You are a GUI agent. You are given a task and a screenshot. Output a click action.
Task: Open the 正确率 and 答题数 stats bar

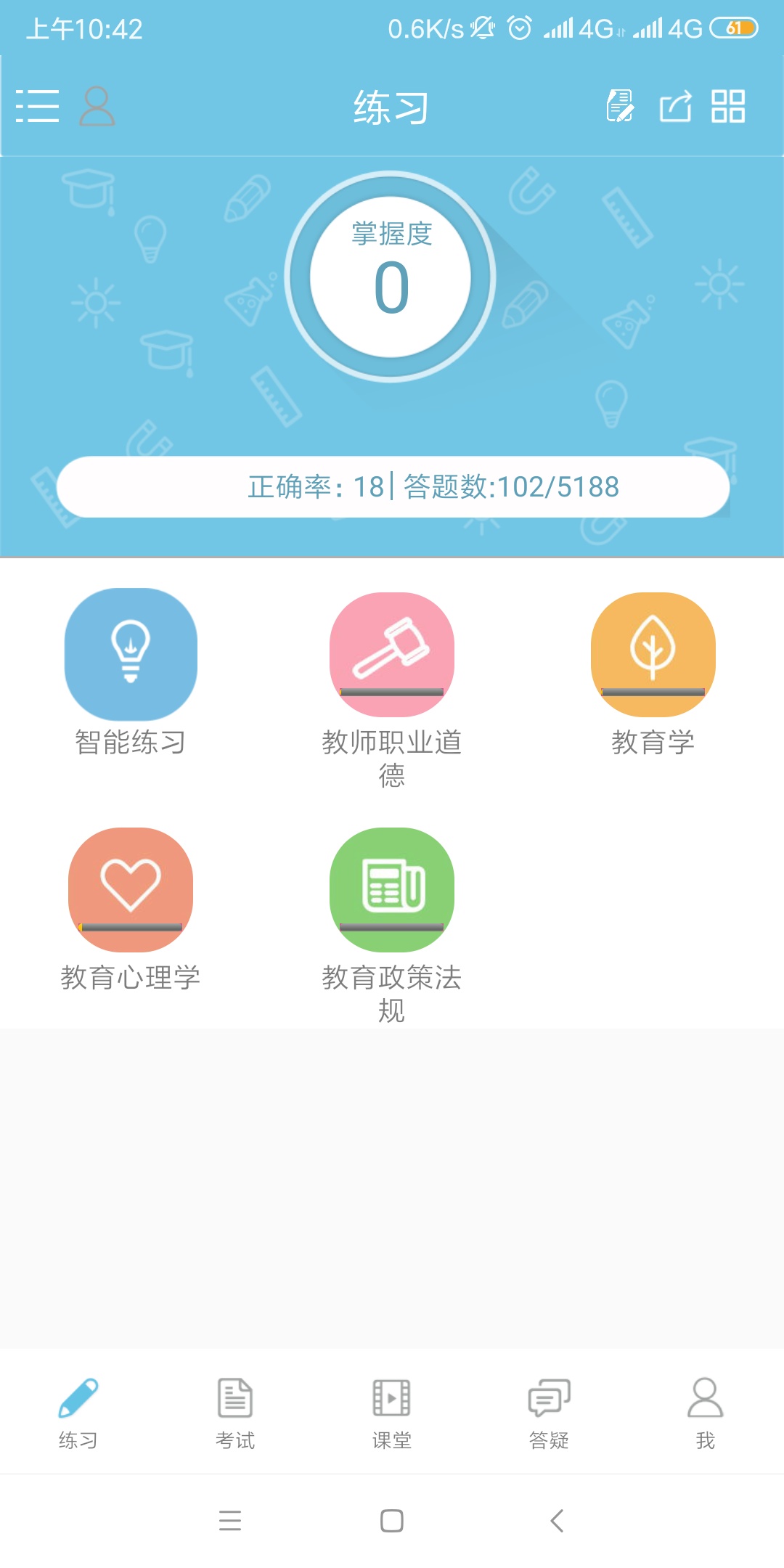tap(393, 486)
